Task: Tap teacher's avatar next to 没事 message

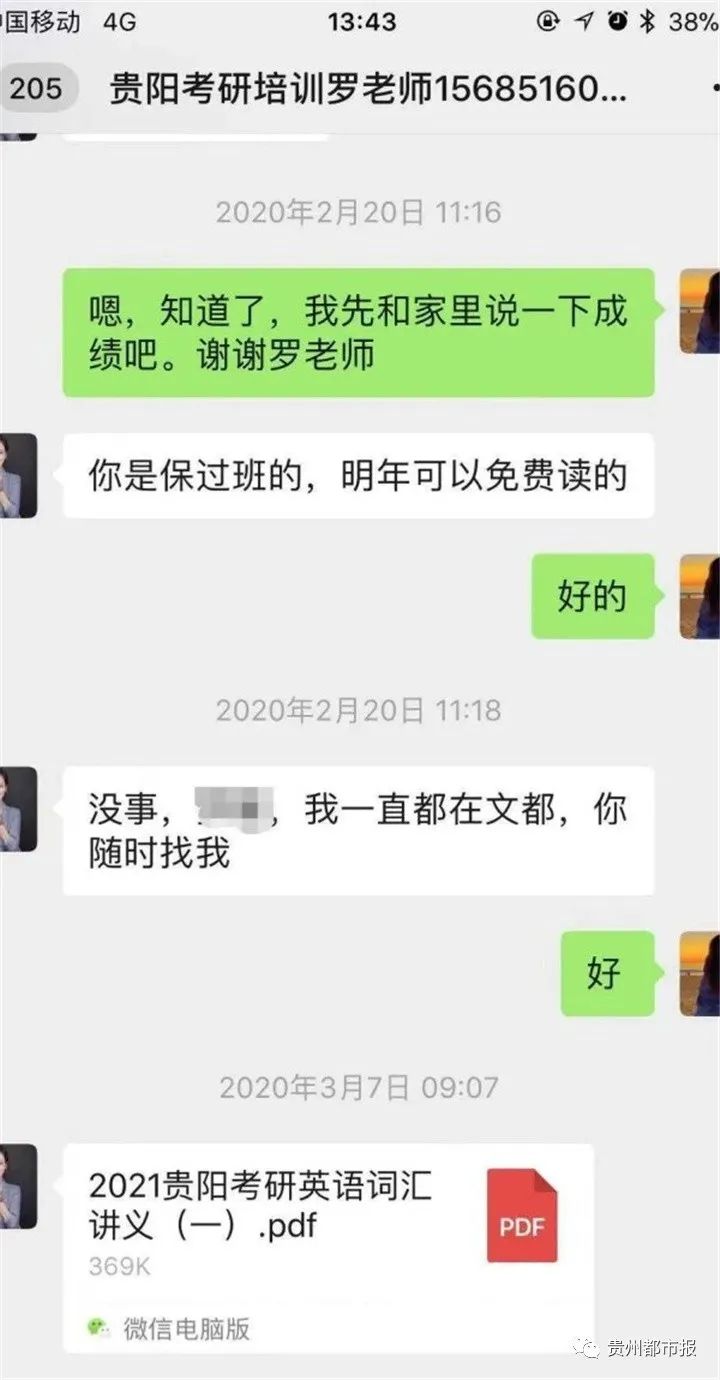Action: [18, 809]
